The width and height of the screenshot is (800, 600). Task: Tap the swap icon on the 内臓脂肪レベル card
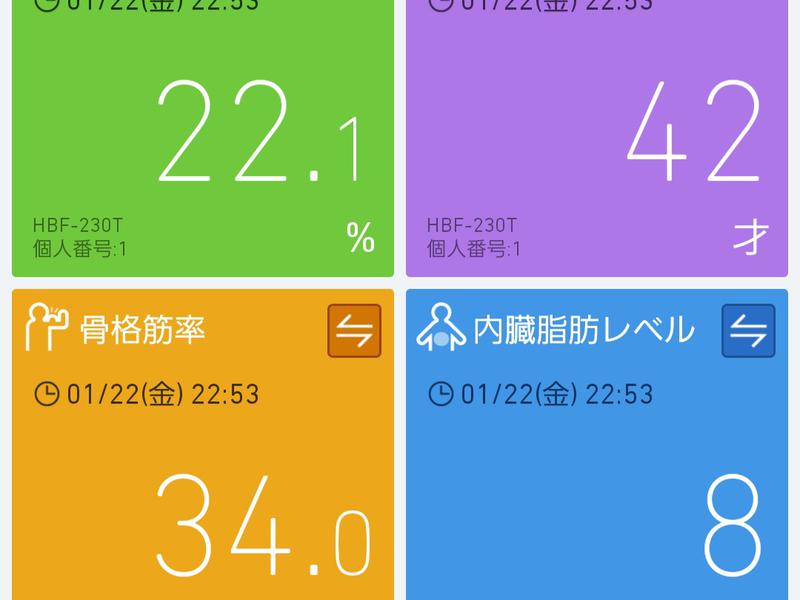tap(748, 331)
